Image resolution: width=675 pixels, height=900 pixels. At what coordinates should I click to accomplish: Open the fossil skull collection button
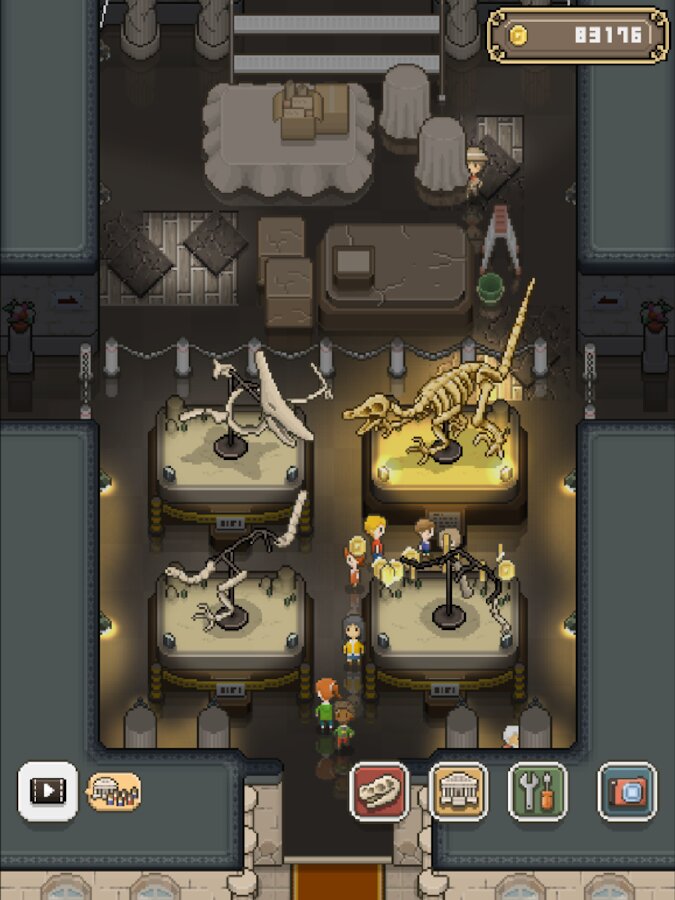click(x=379, y=792)
